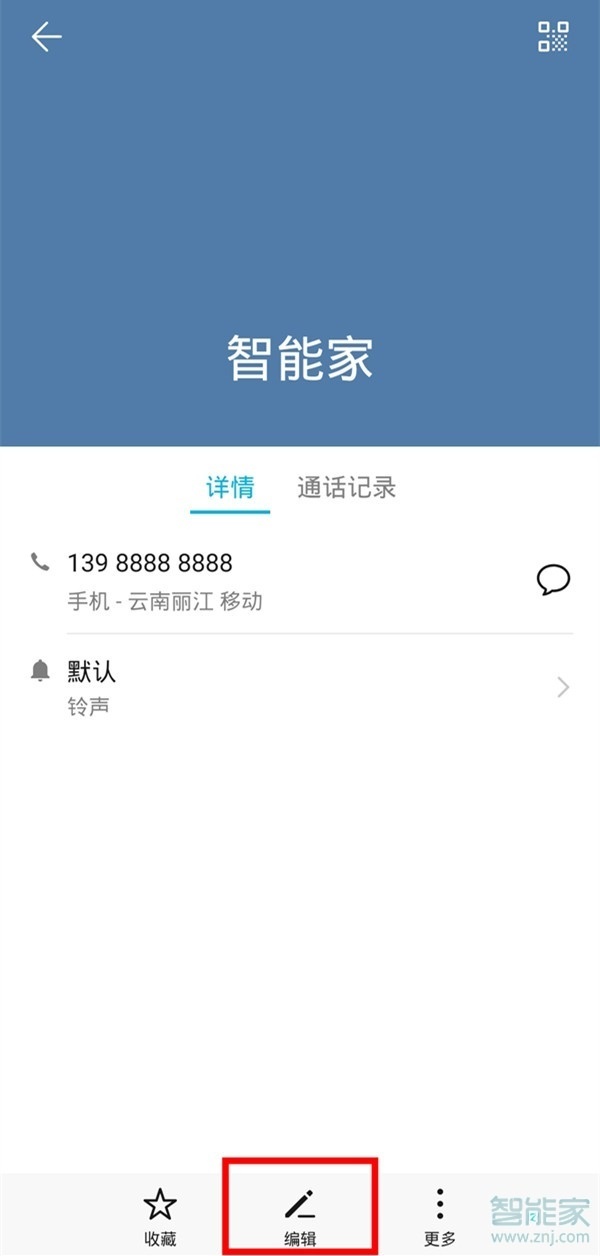
Task: Tap 编辑 to edit the contact
Action: [x=300, y=1216]
